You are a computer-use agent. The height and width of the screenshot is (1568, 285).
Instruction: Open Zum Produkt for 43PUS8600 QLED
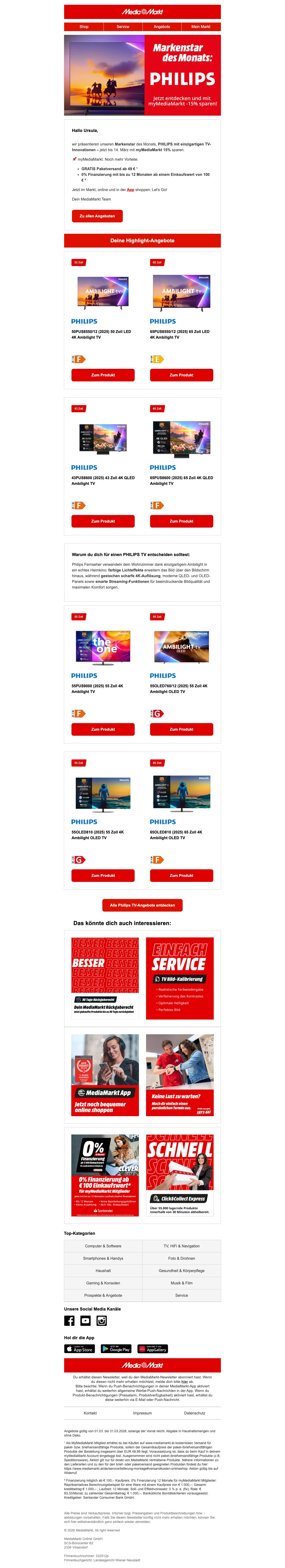point(103,521)
